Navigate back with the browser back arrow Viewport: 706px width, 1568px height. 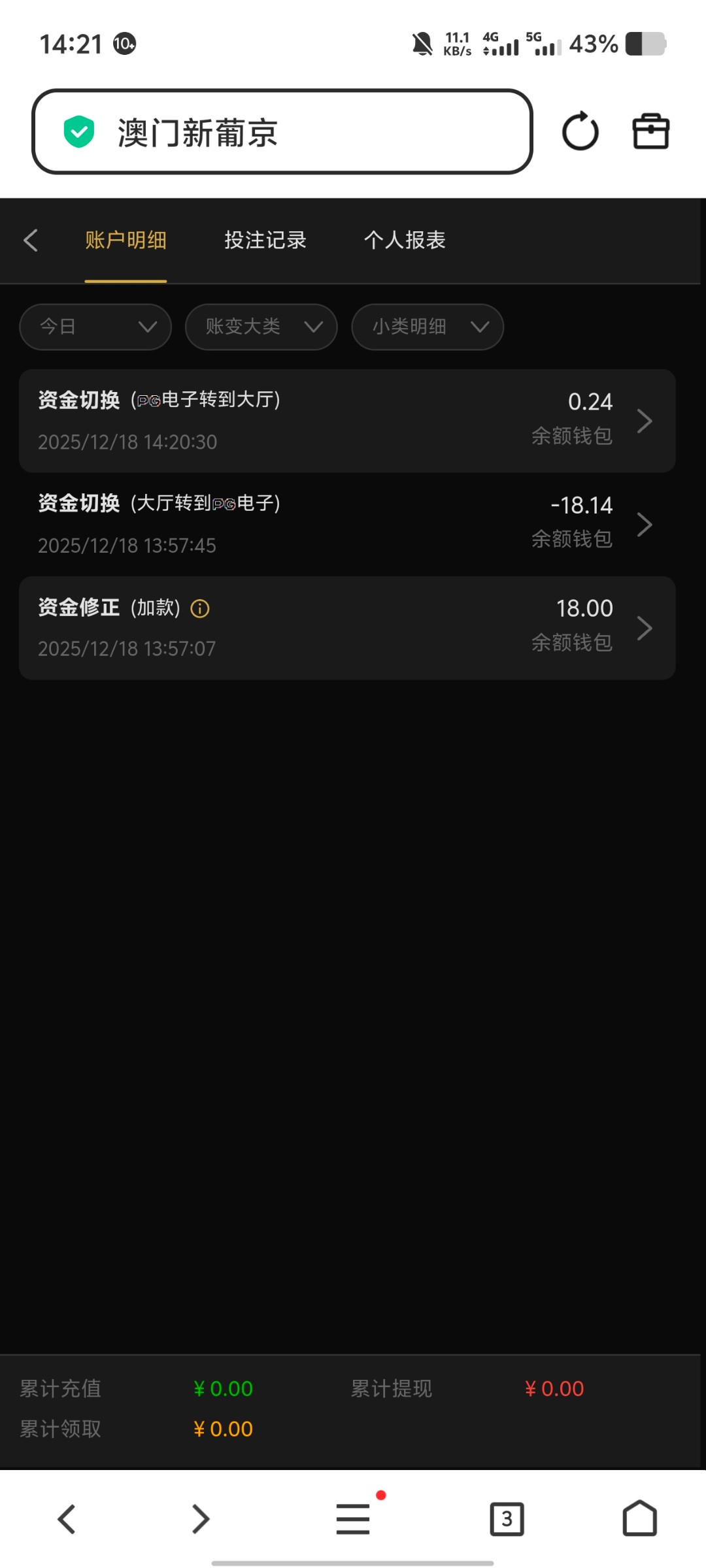(67, 1518)
